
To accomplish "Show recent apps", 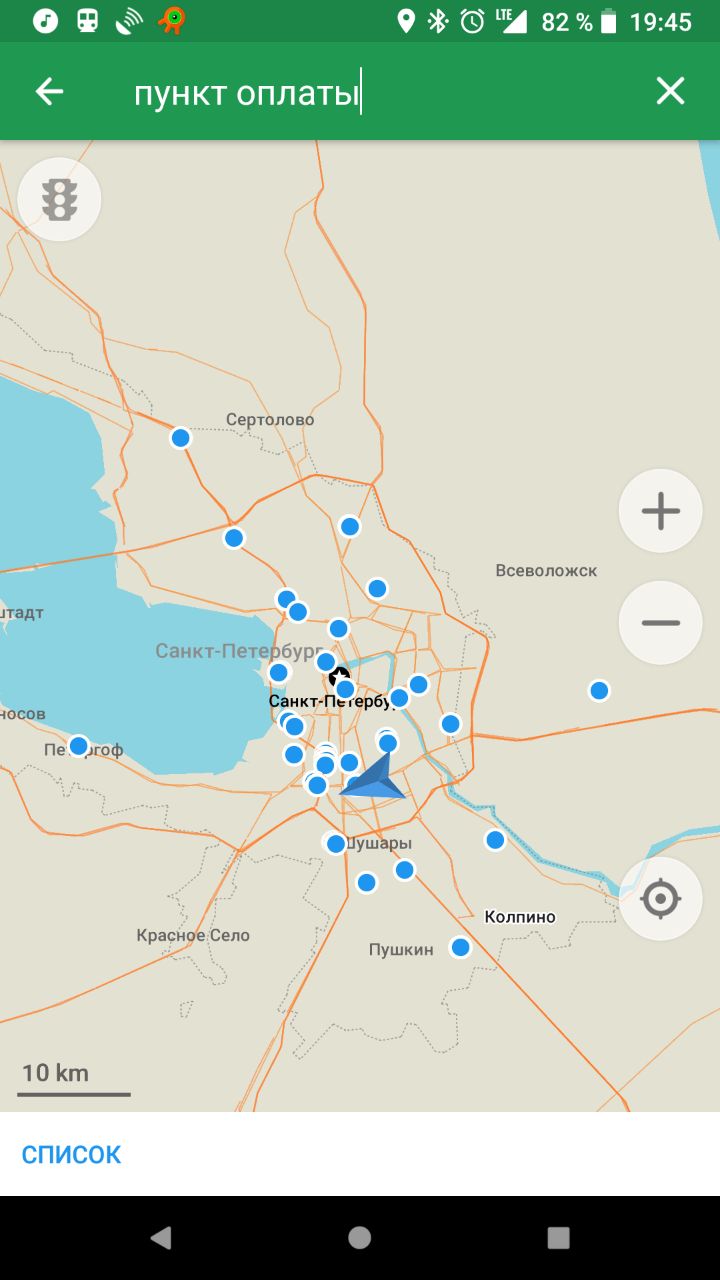I will (x=558, y=1238).
